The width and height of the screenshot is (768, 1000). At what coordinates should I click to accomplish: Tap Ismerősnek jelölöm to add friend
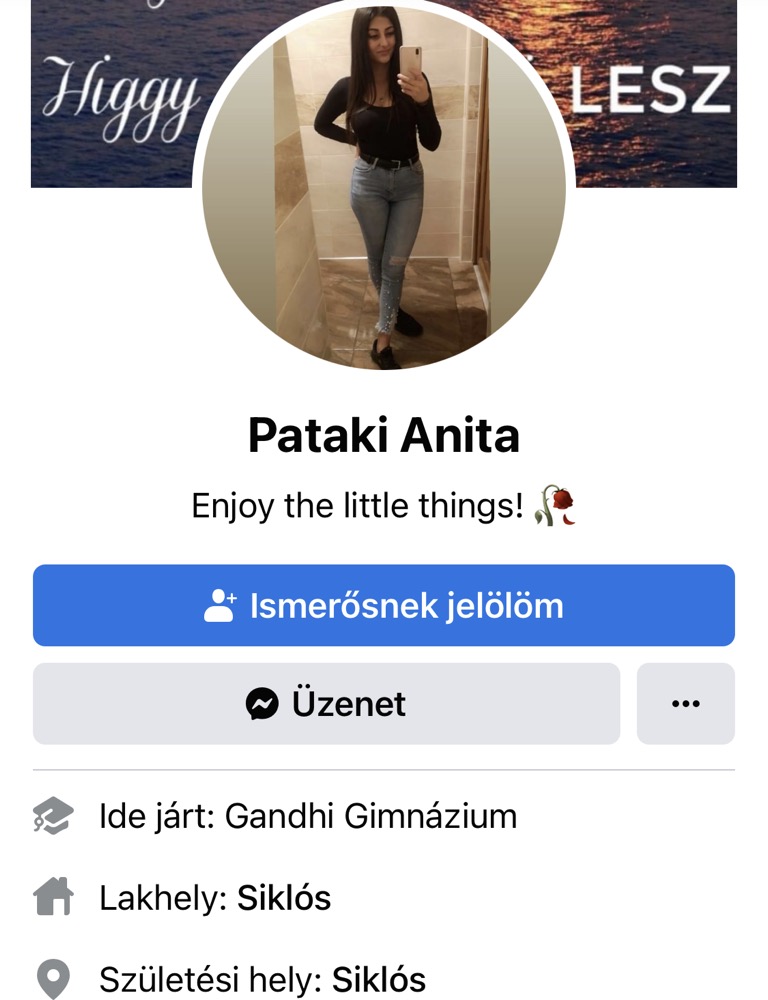pyautogui.click(x=383, y=605)
